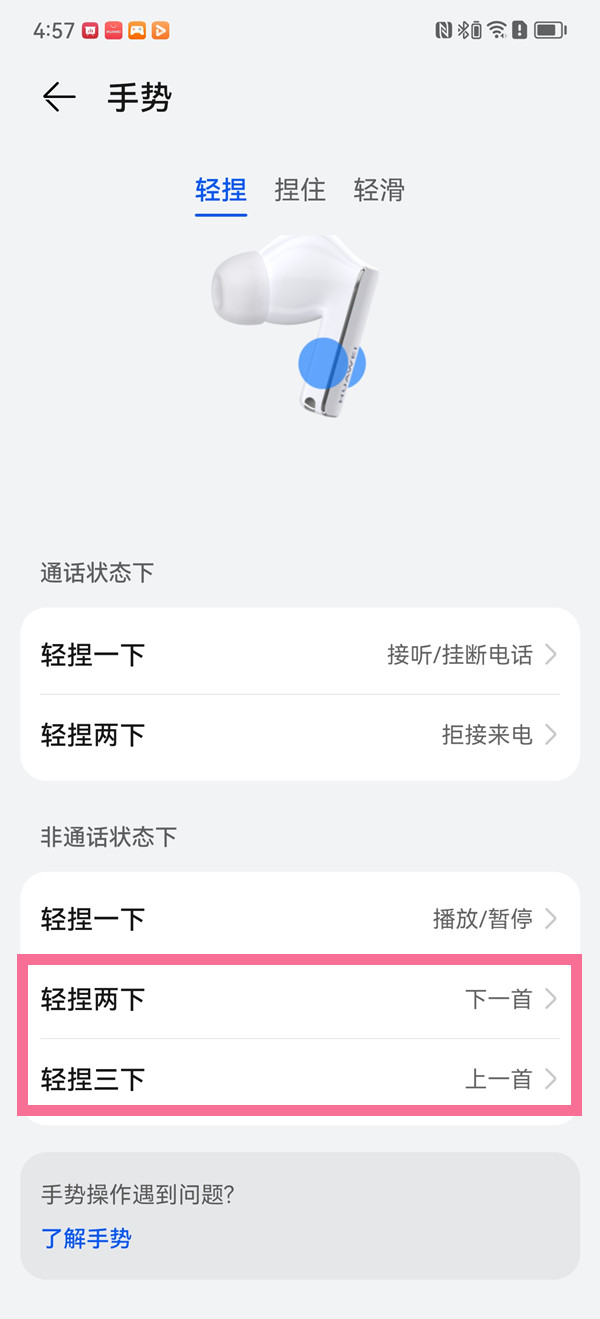This screenshot has height=1319, width=600.
Task: Go back from the 手势 page
Action: tap(59, 97)
